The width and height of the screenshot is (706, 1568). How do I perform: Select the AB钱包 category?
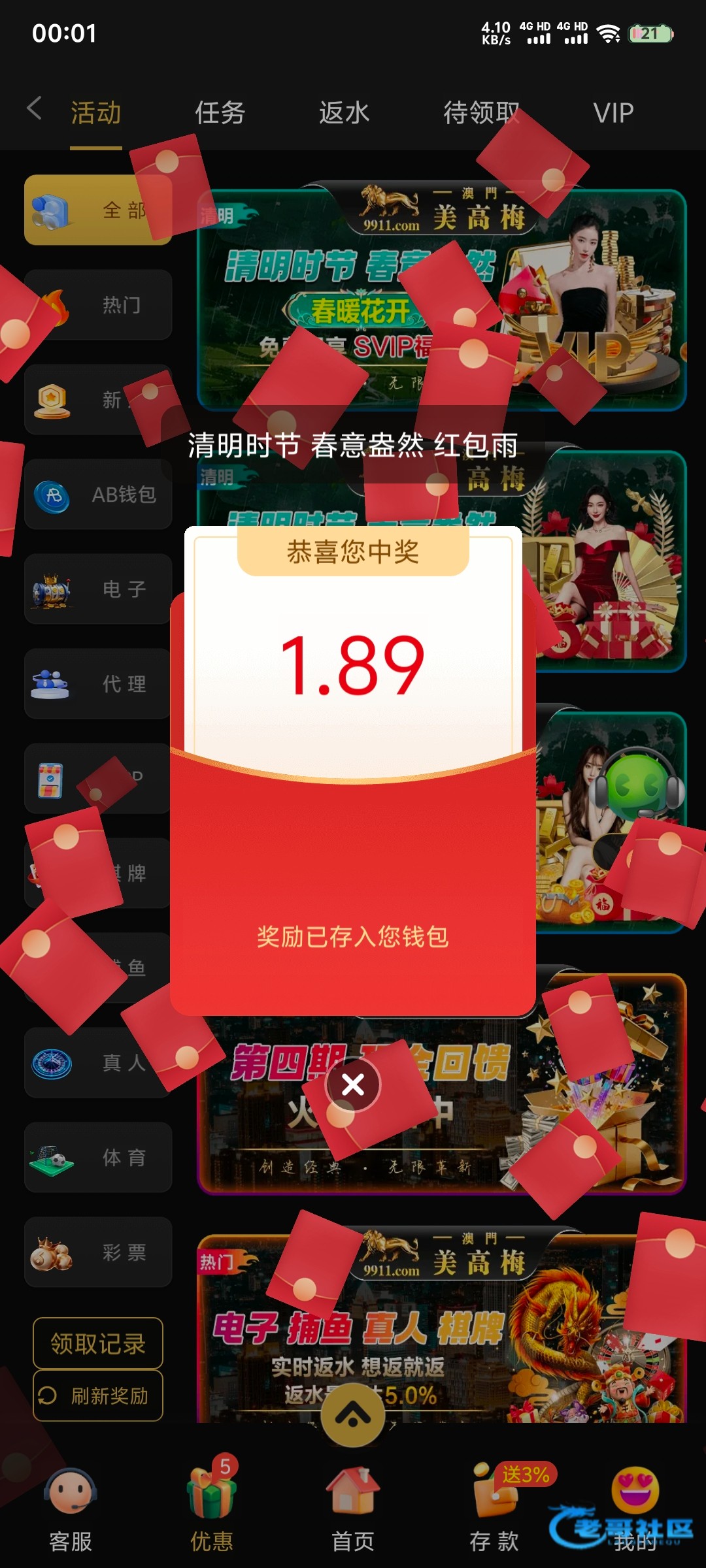point(98,494)
